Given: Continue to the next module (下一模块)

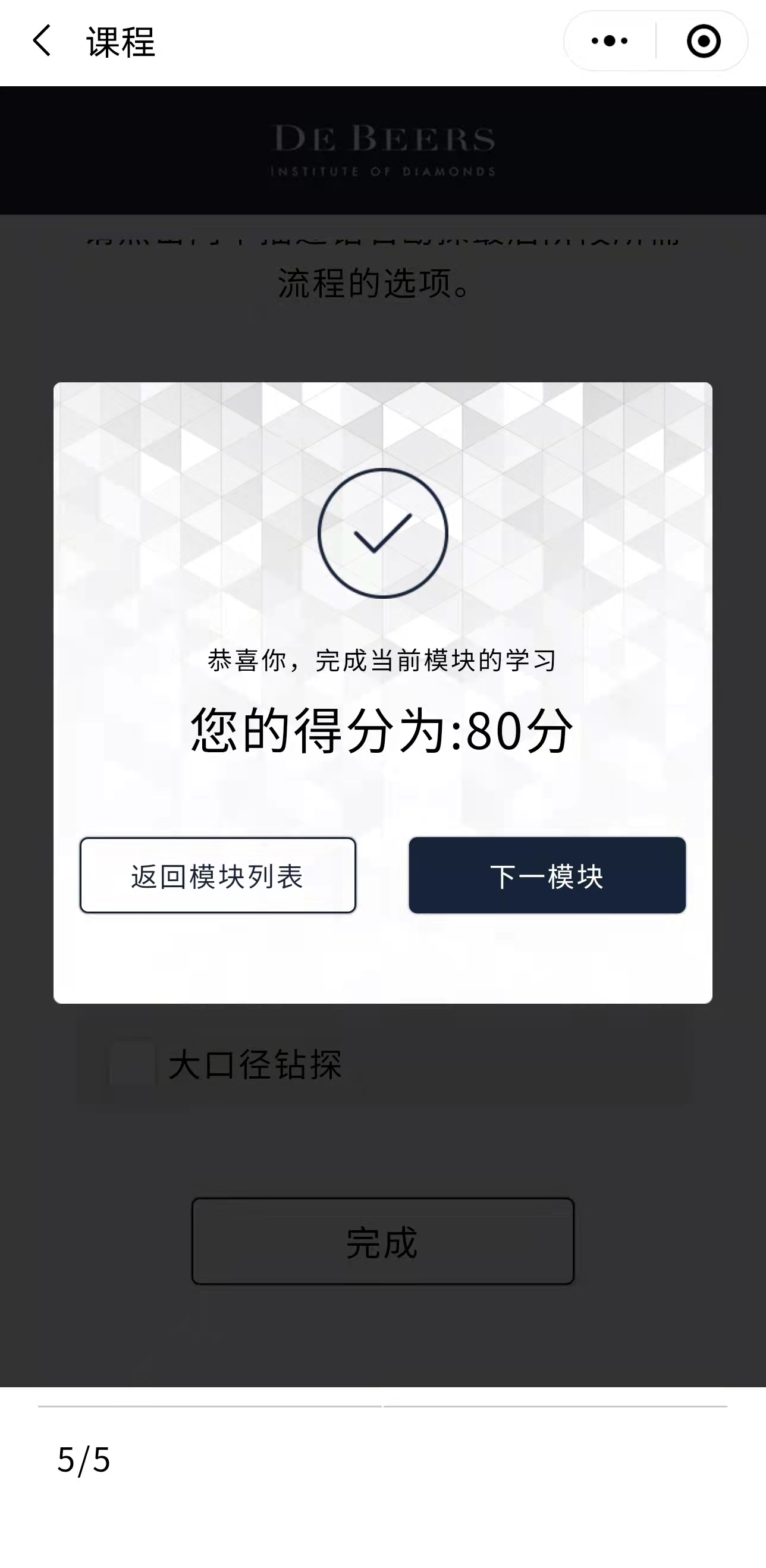Looking at the screenshot, I should point(547,875).
